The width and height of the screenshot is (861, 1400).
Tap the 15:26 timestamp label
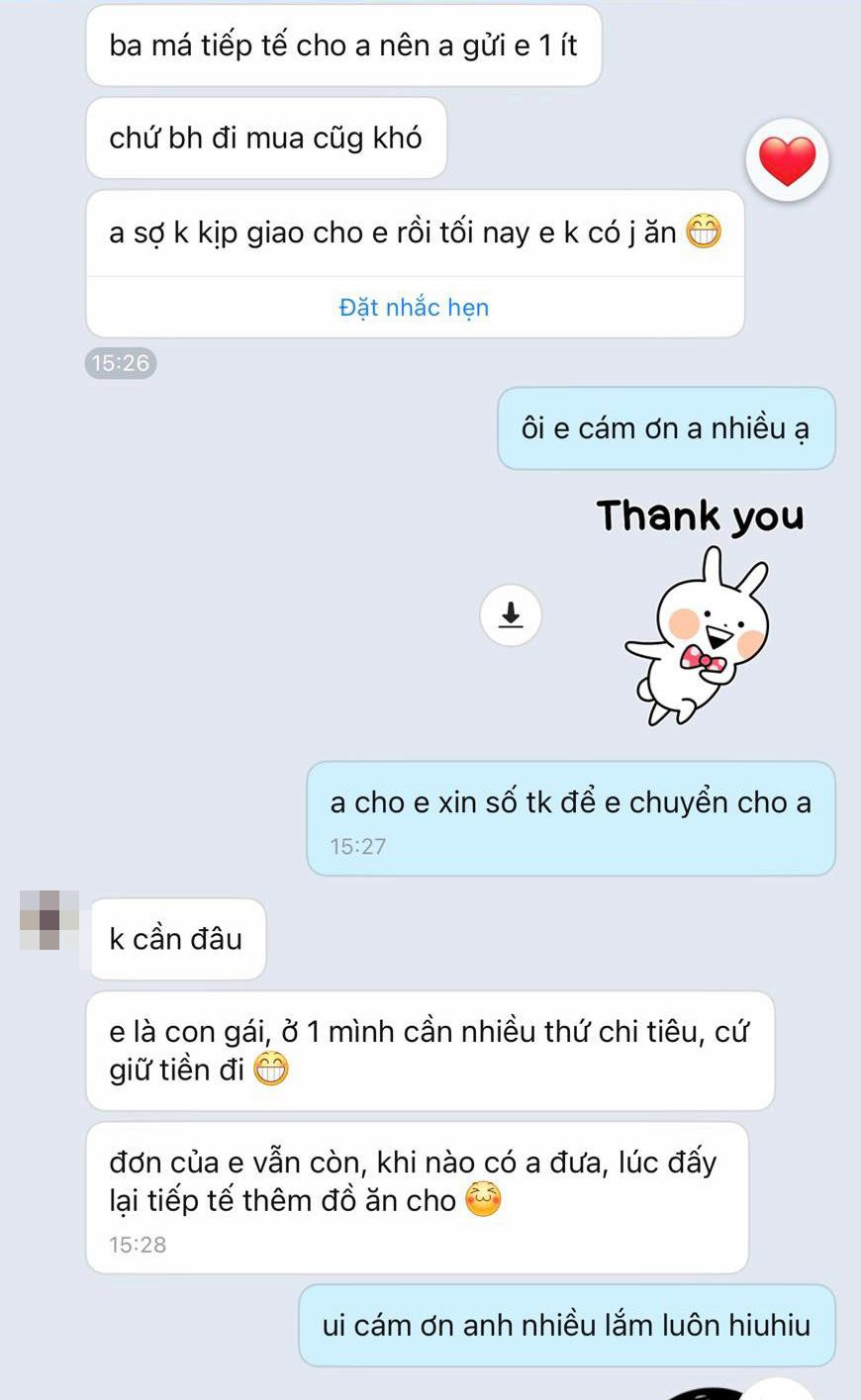pos(120,363)
